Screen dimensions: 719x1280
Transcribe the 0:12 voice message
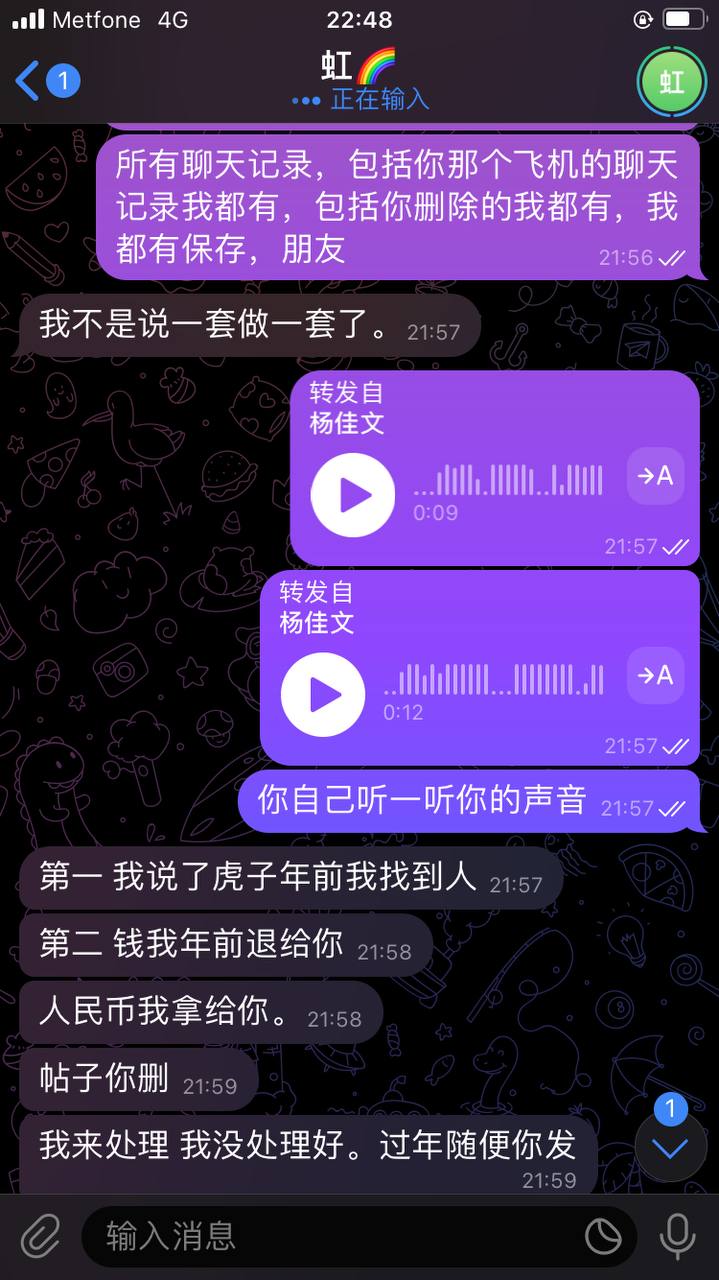click(x=656, y=676)
